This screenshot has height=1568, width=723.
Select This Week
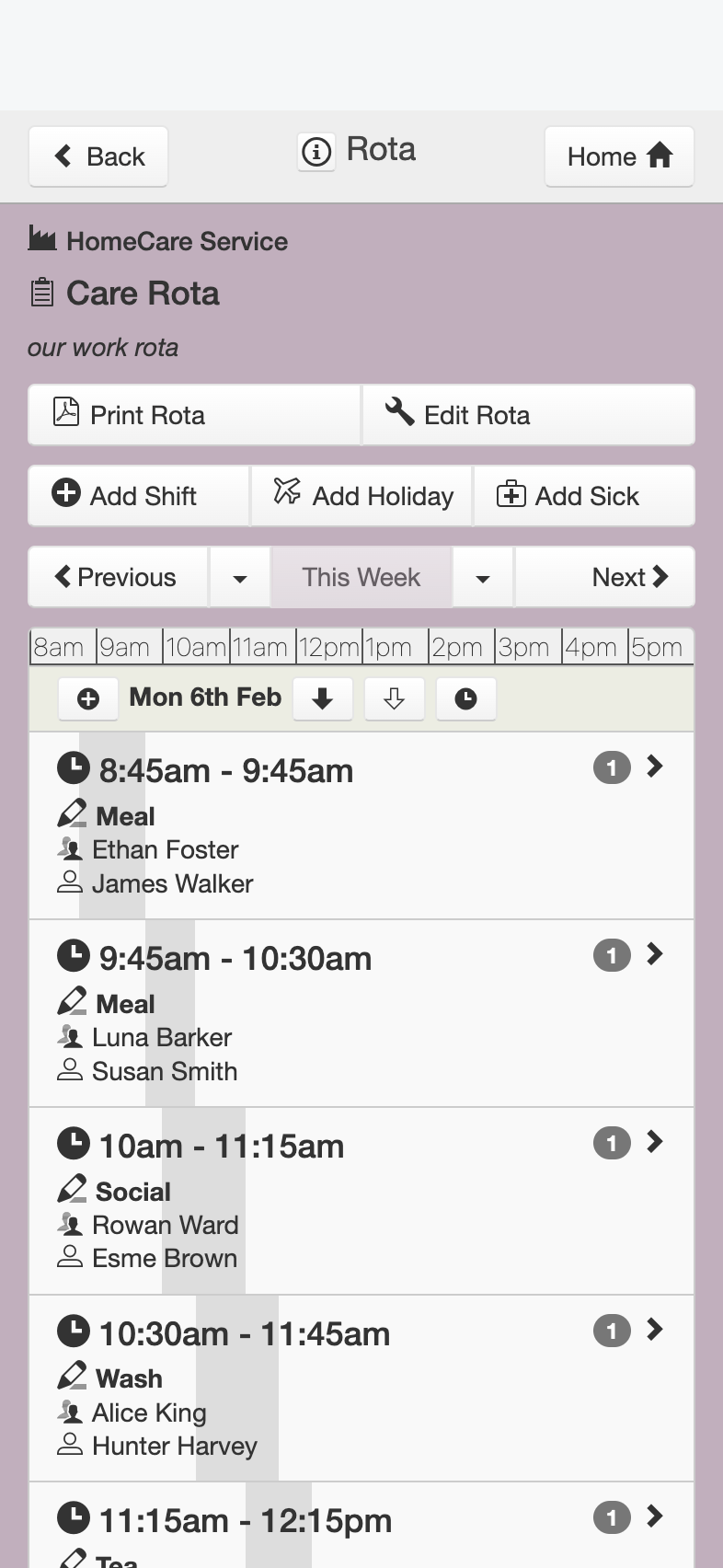[361, 577]
